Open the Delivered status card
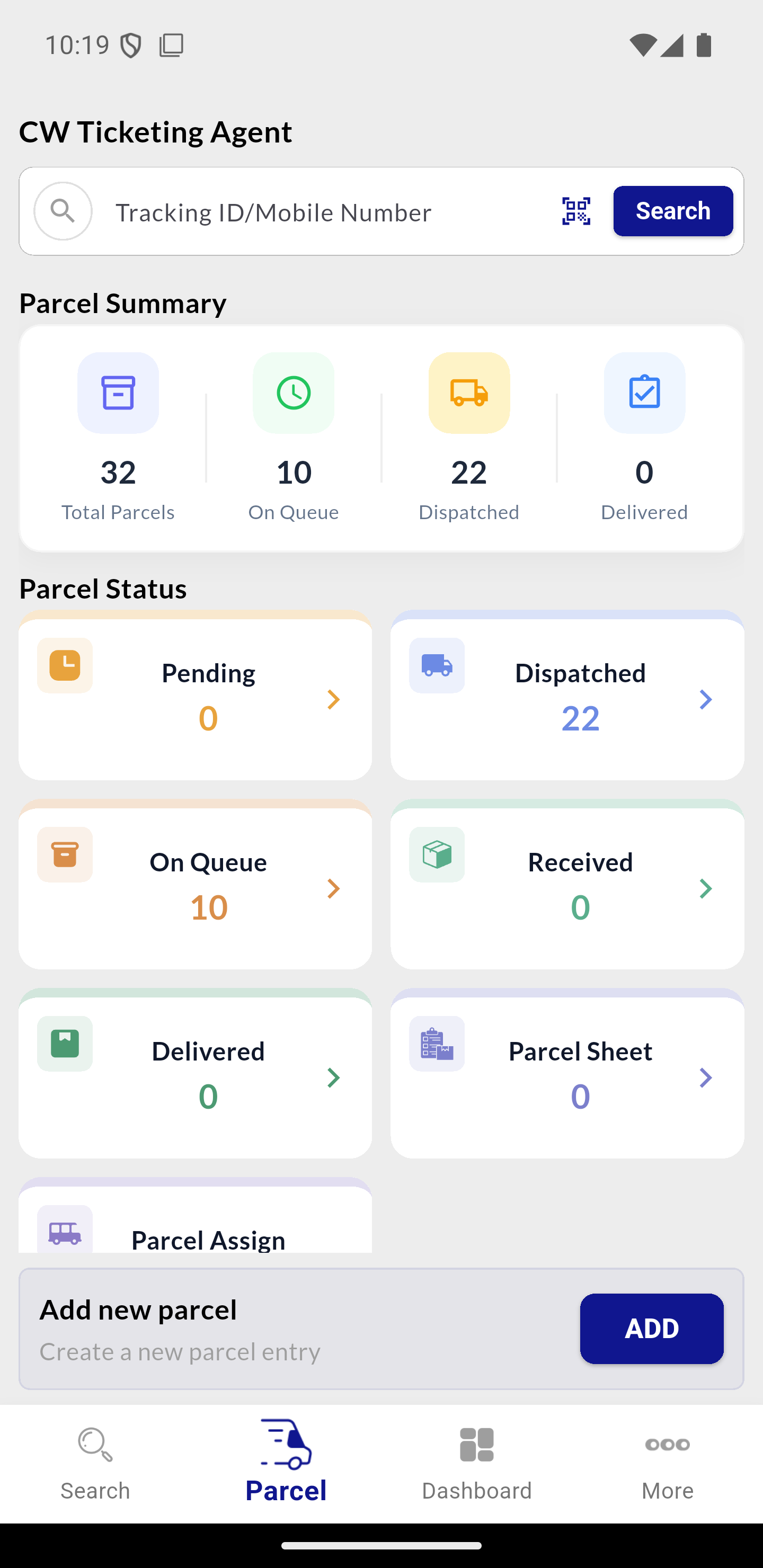 [x=195, y=1073]
